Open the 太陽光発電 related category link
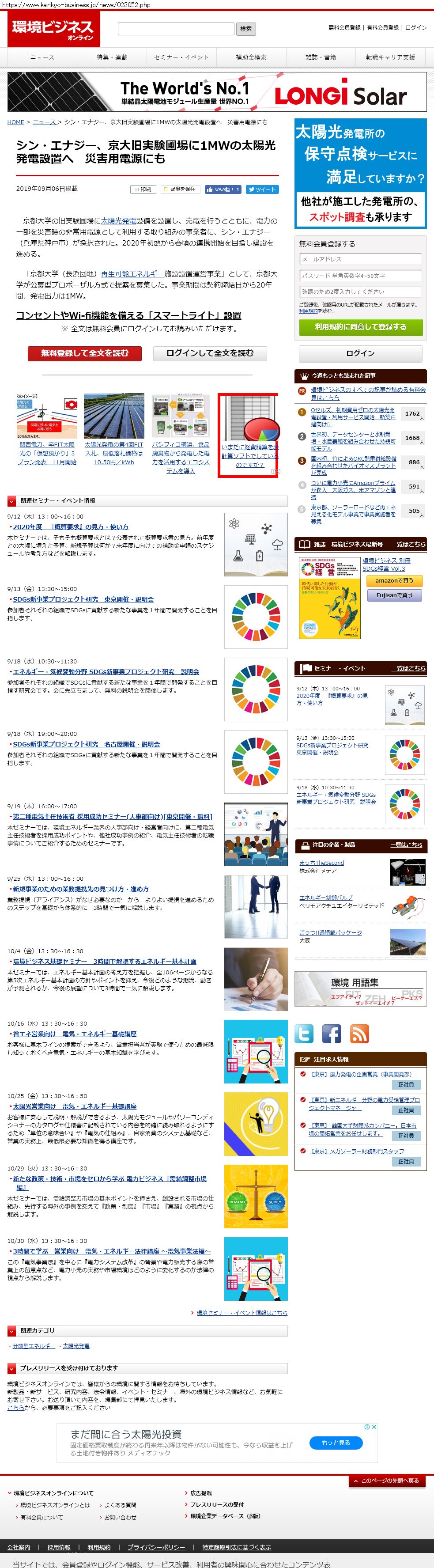The width and height of the screenshot is (434, 1568). coord(76,1346)
